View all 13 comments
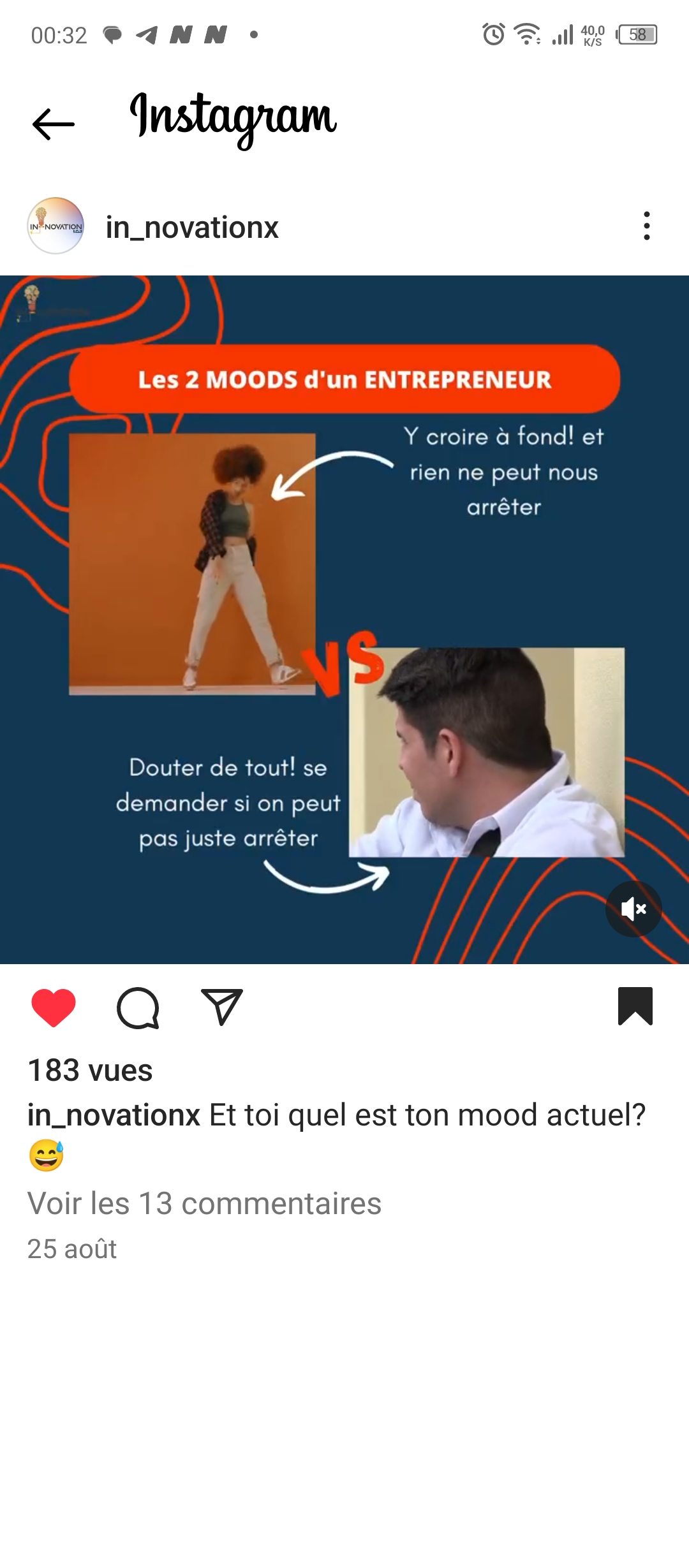 (x=204, y=1203)
